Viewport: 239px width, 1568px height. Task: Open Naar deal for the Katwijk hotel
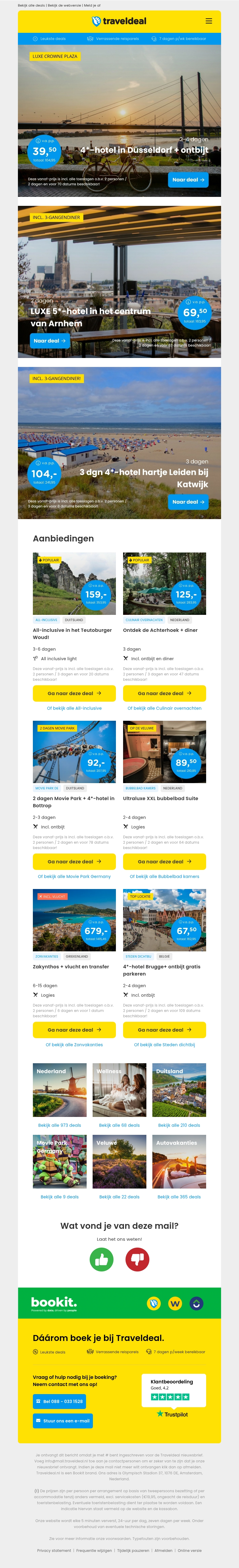coord(188,501)
